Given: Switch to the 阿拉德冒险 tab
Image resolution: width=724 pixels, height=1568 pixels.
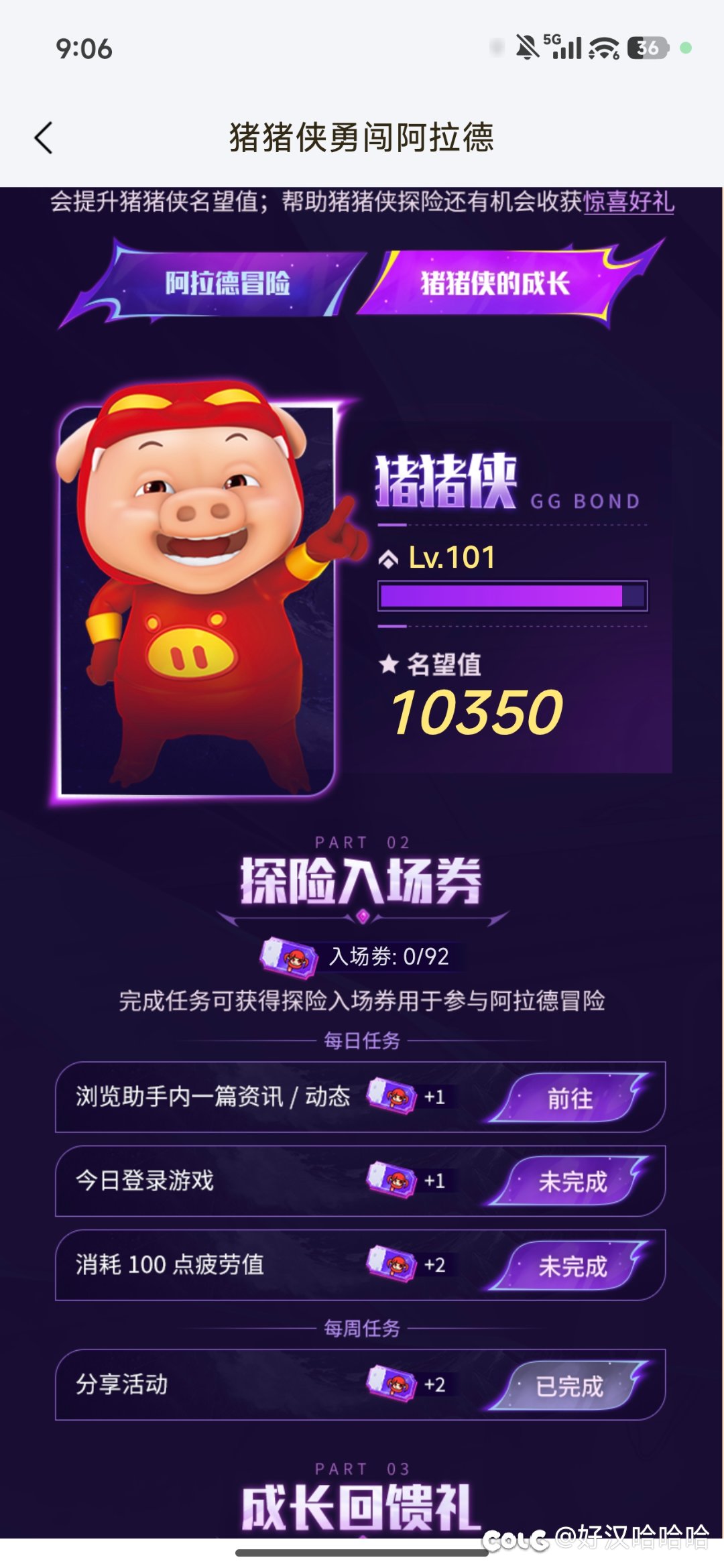Looking at the screenshot, I should point(227,284).
